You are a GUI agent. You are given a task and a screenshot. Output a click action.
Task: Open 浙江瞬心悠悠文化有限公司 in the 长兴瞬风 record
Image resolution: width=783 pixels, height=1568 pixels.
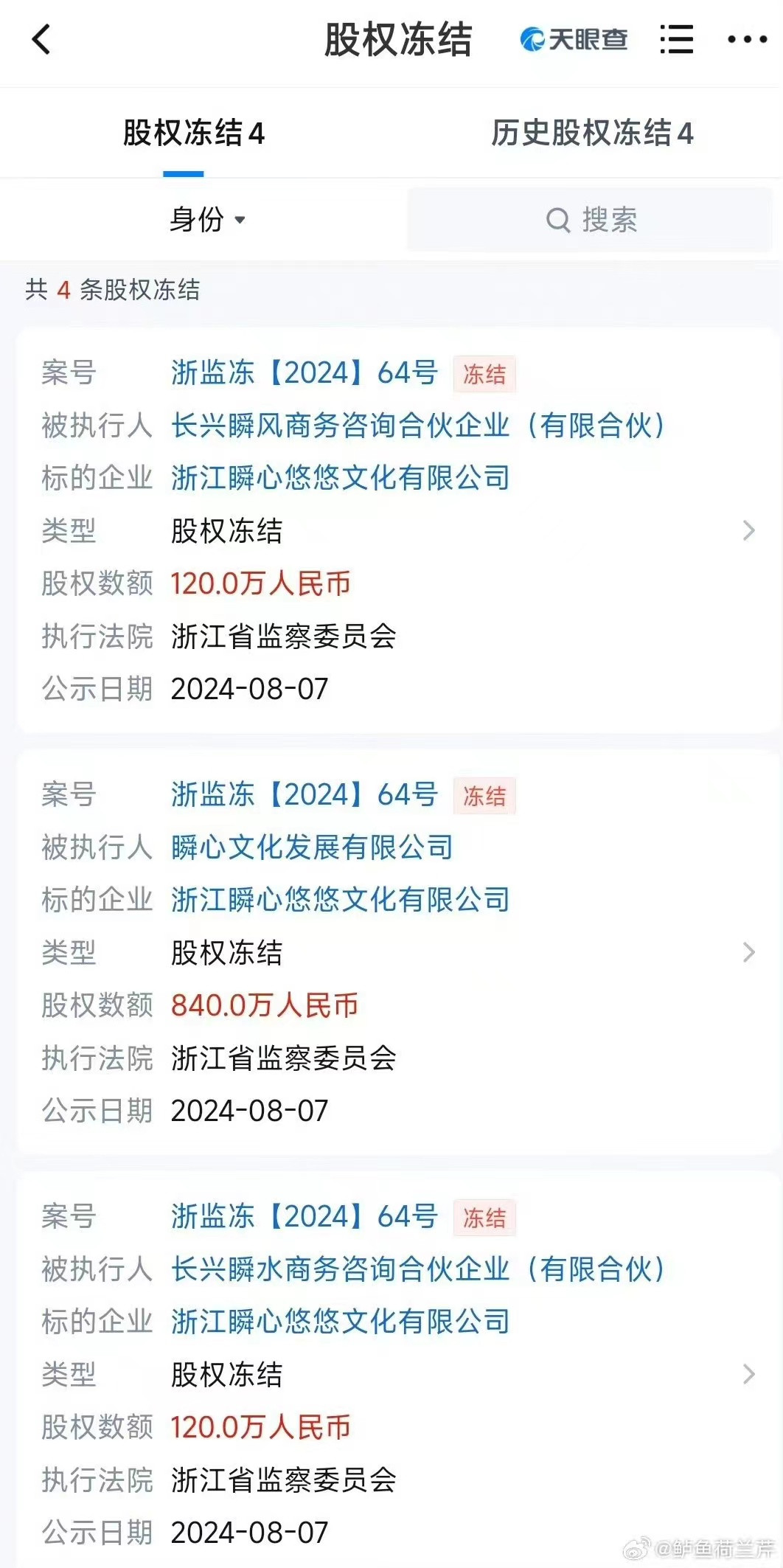341,478
